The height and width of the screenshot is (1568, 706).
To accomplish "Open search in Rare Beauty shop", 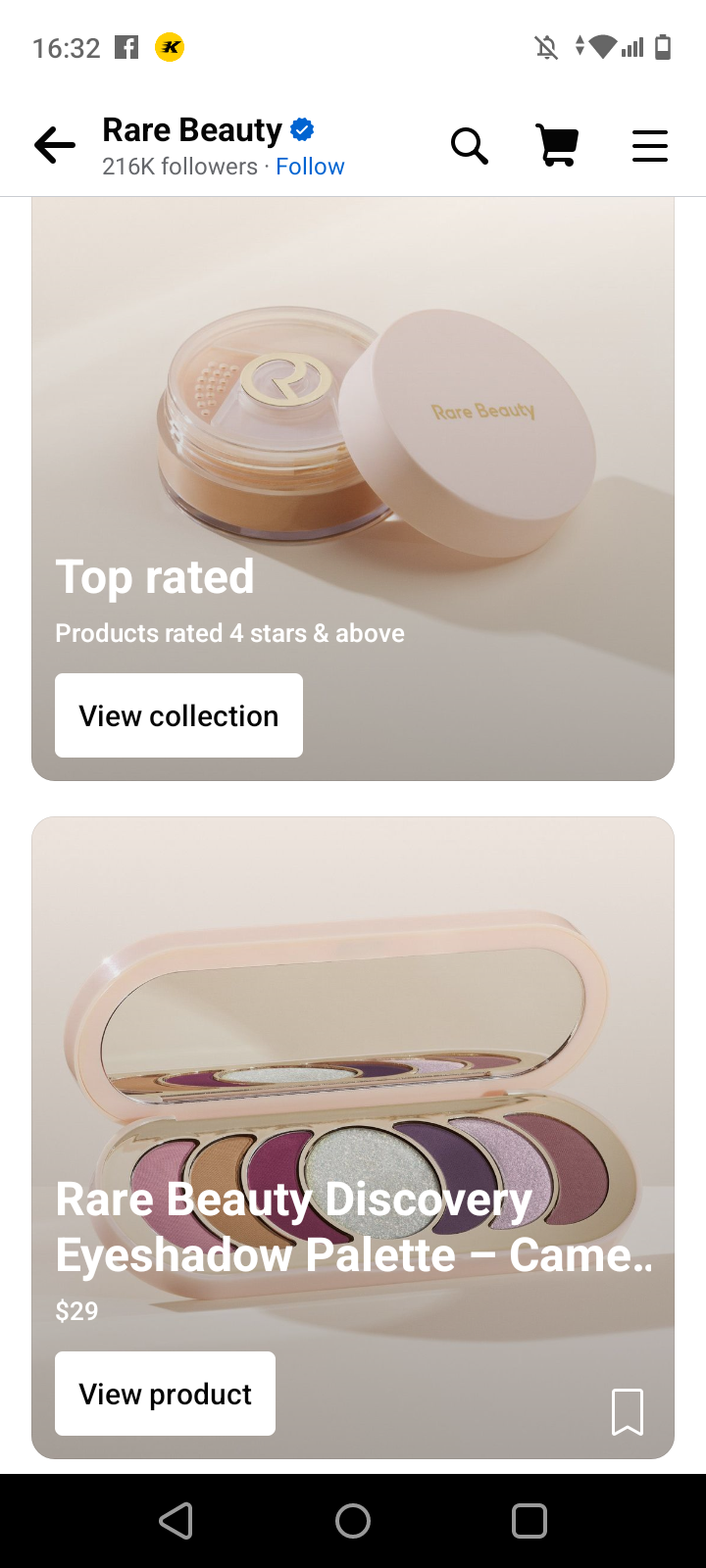I will click(469, 146).
